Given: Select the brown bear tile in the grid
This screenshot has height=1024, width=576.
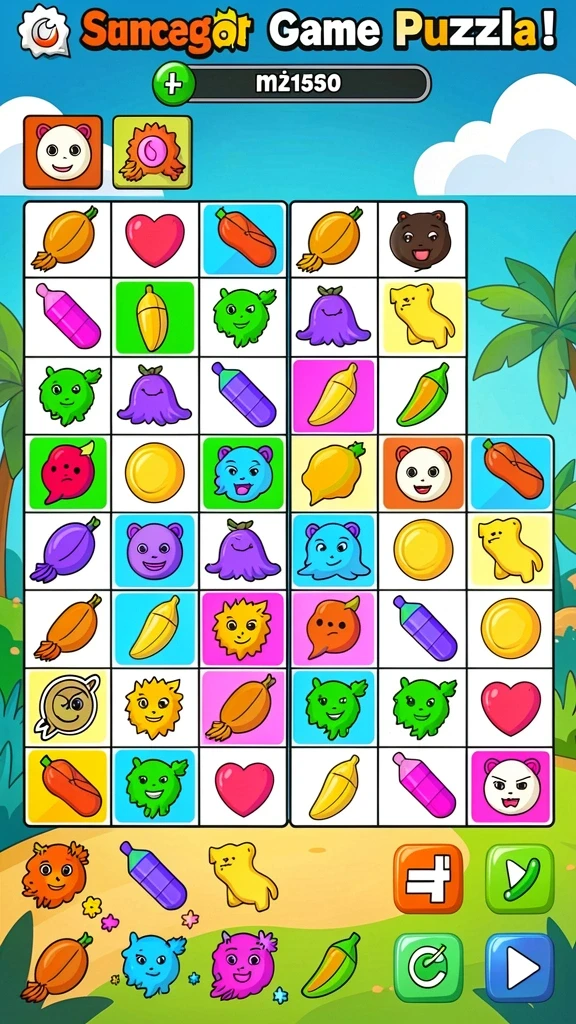Looking at the screenshot, I should tap(421, 240).
